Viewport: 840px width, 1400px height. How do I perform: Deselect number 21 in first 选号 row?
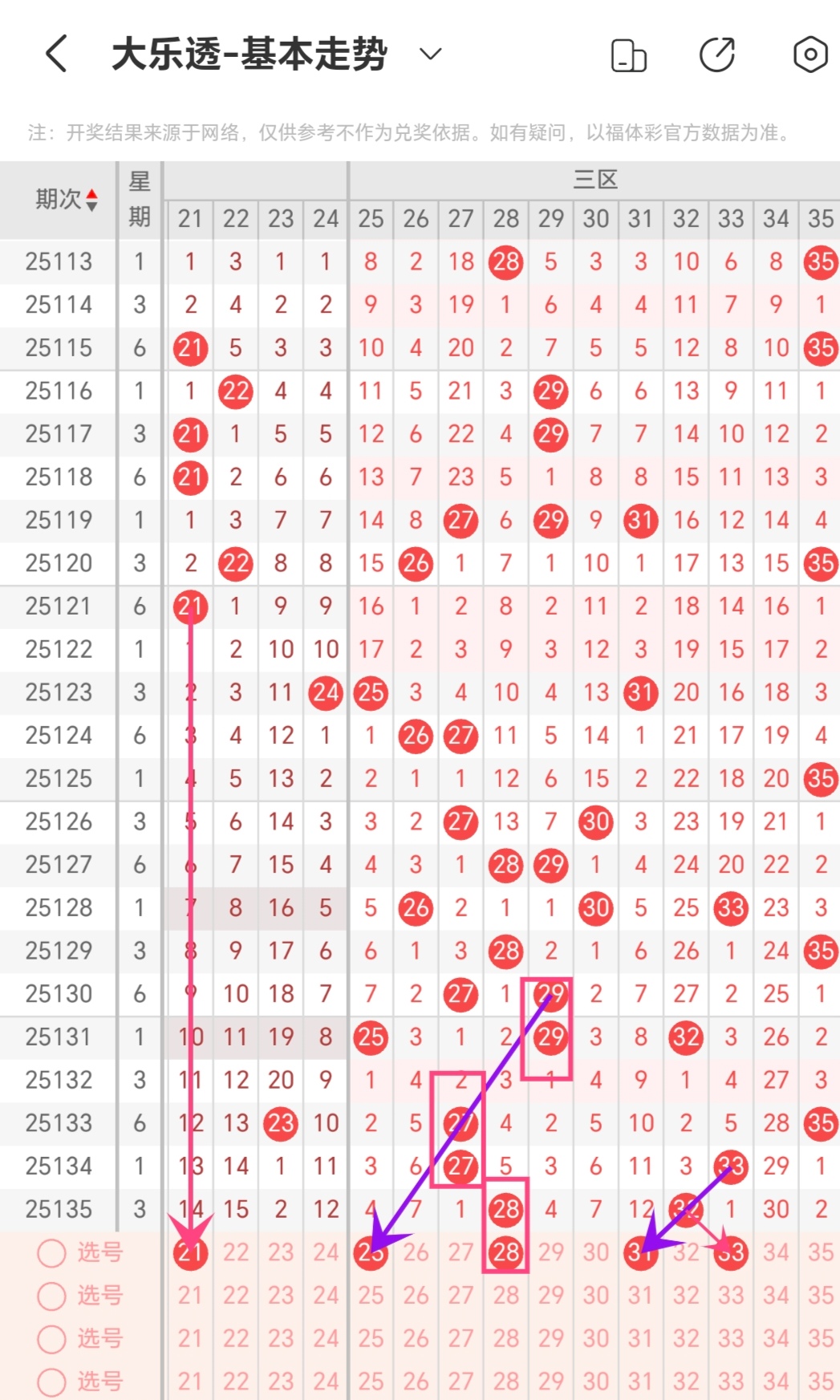pyautogui.click(x=190, y=1252)
